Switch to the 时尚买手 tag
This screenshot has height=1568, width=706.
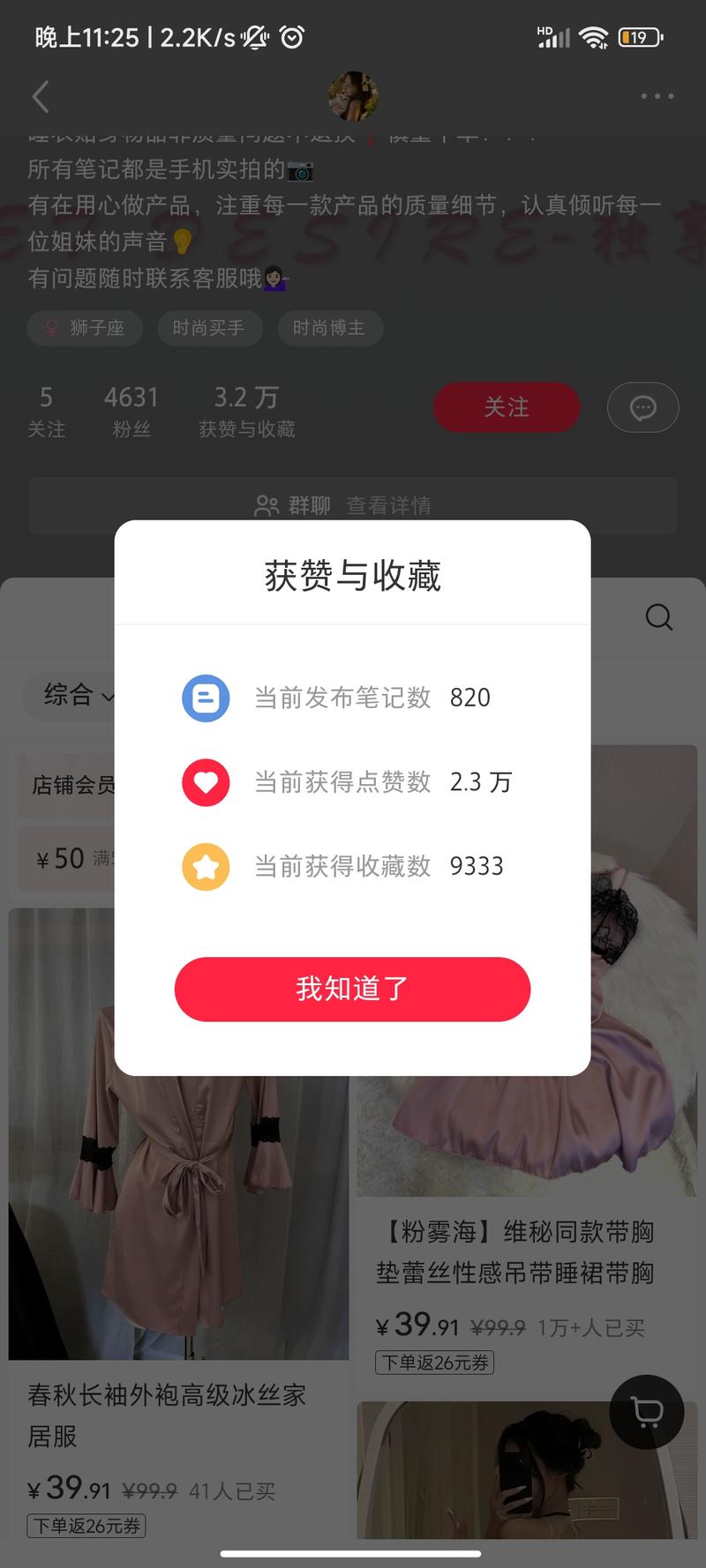(x=209, y=328)
